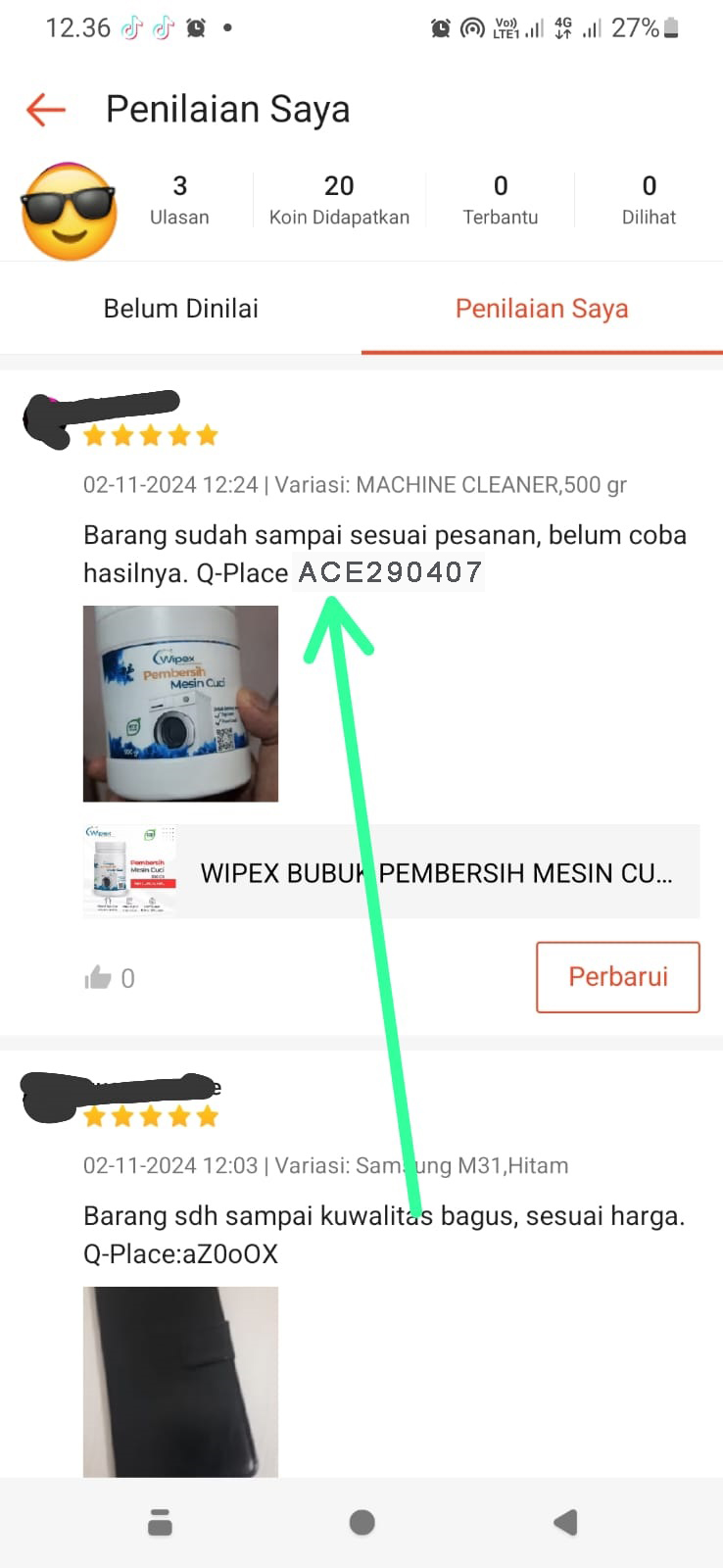Open the WIPEX BUBUK PEMBERSIH product card
The height and width of the screenshot is (1568, 723).
pos(392,872)
